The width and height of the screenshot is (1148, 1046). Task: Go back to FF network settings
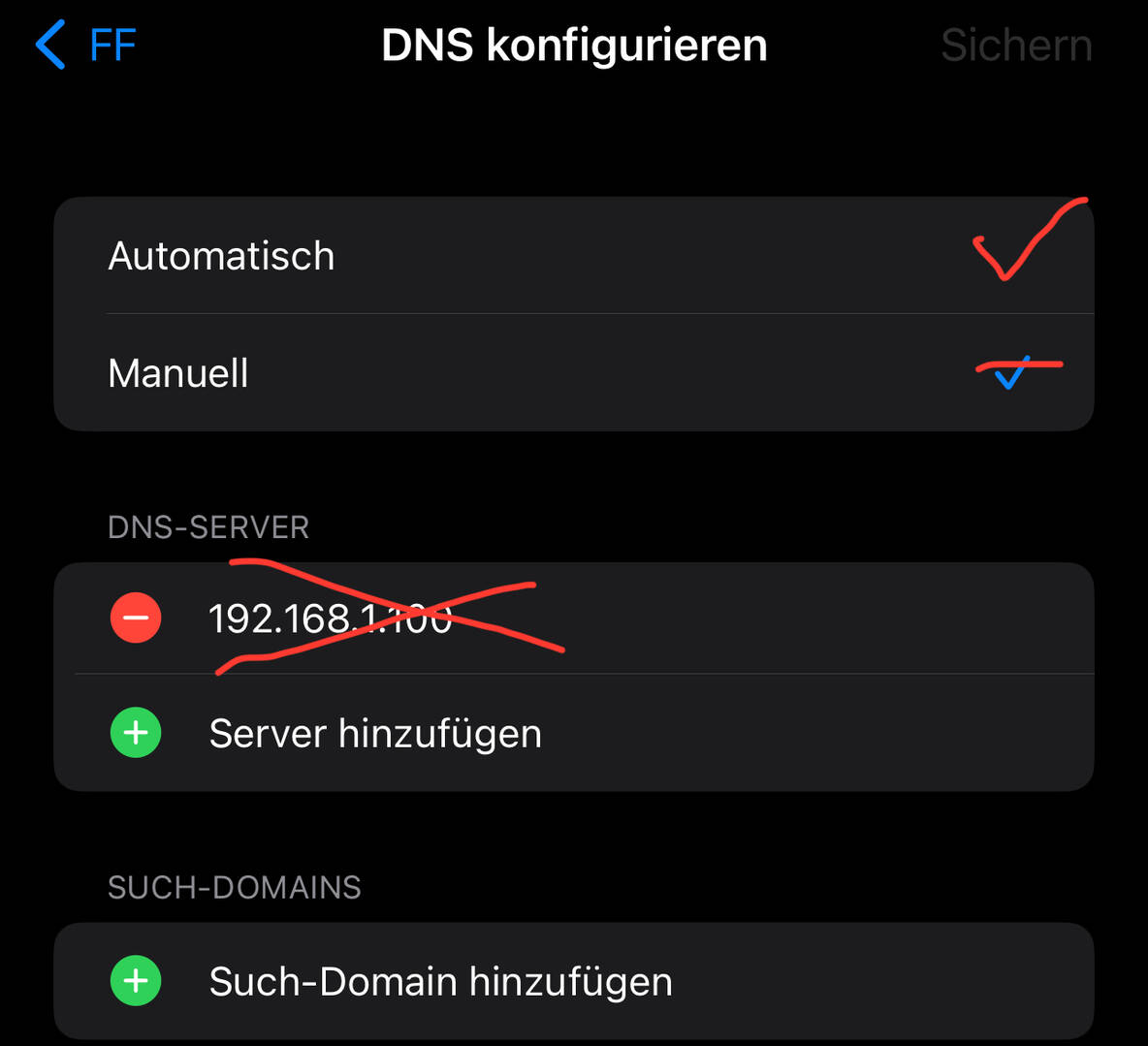85,46
